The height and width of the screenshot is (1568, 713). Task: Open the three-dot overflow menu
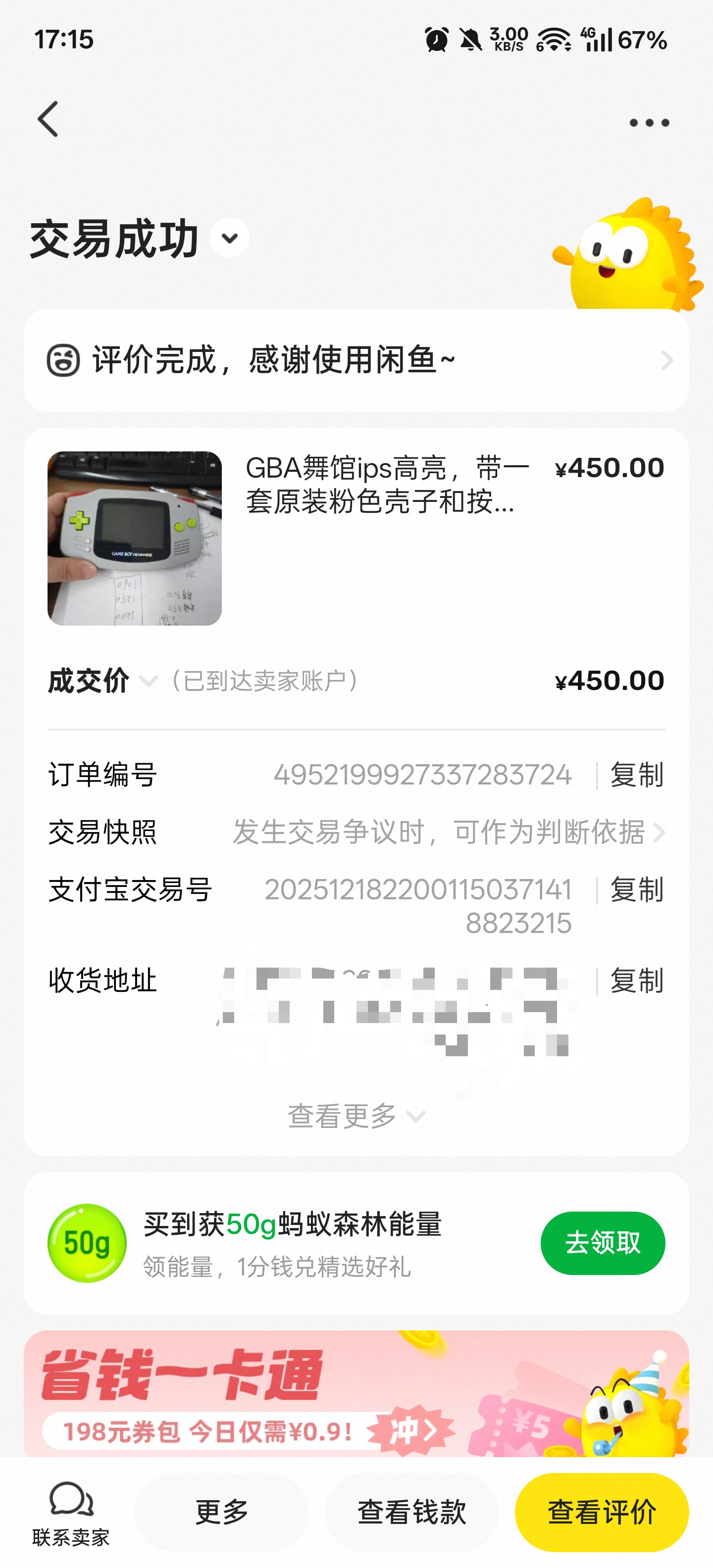tap(649, 123)
